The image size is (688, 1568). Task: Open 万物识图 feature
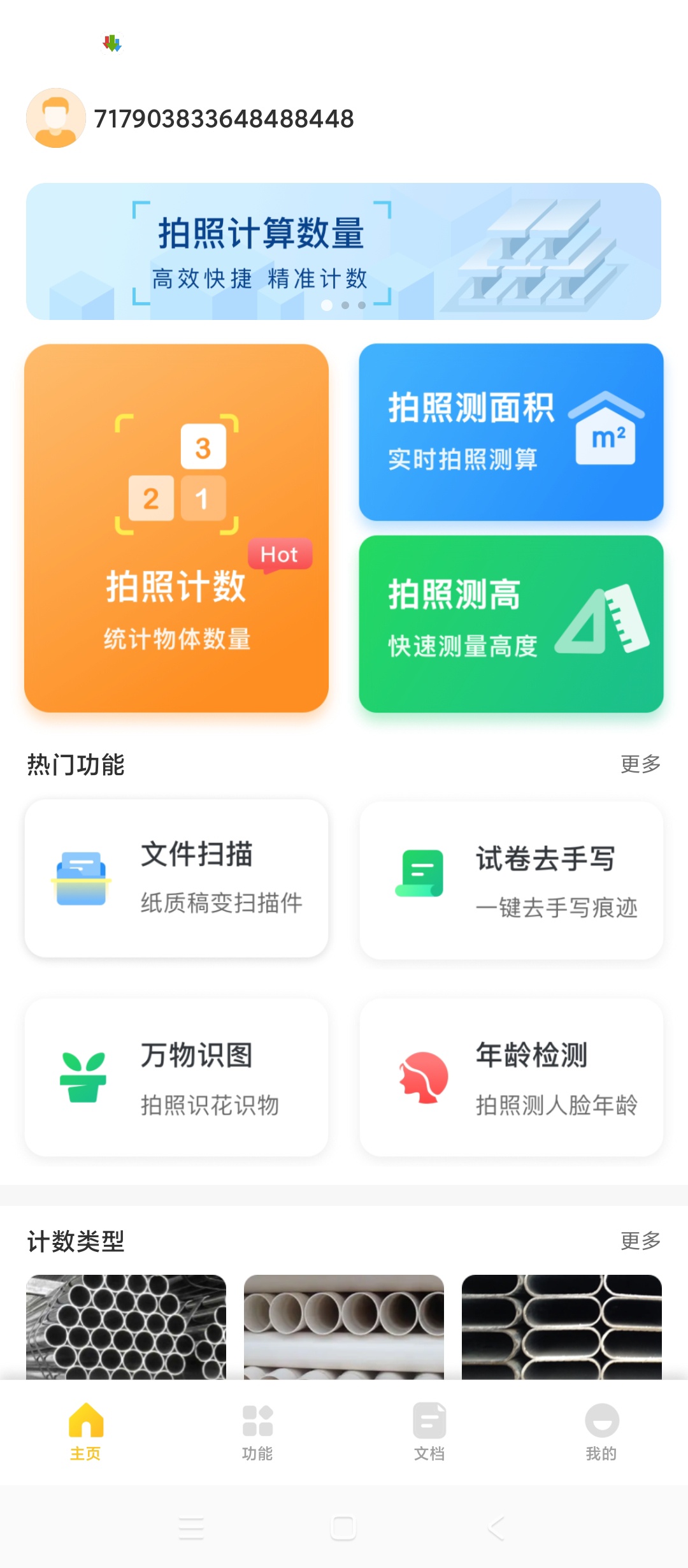click(176, 1077)
